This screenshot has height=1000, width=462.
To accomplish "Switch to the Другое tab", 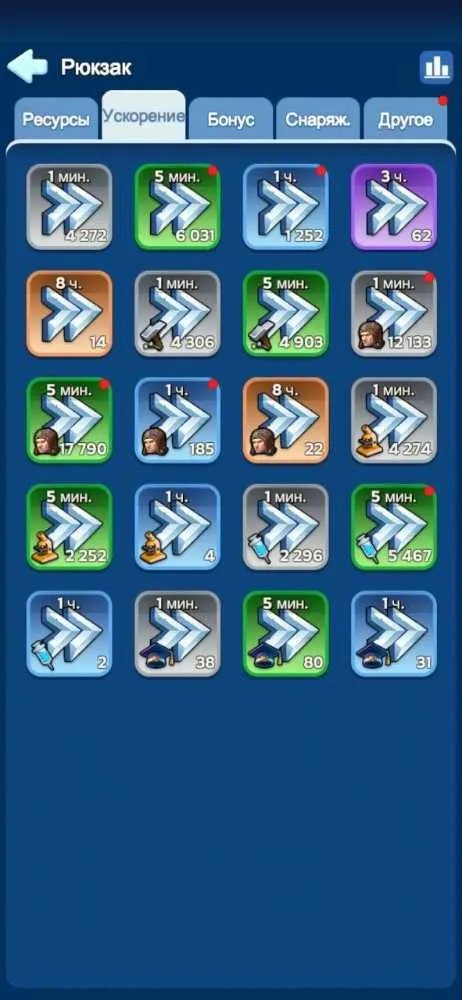I will click(405, 119).
